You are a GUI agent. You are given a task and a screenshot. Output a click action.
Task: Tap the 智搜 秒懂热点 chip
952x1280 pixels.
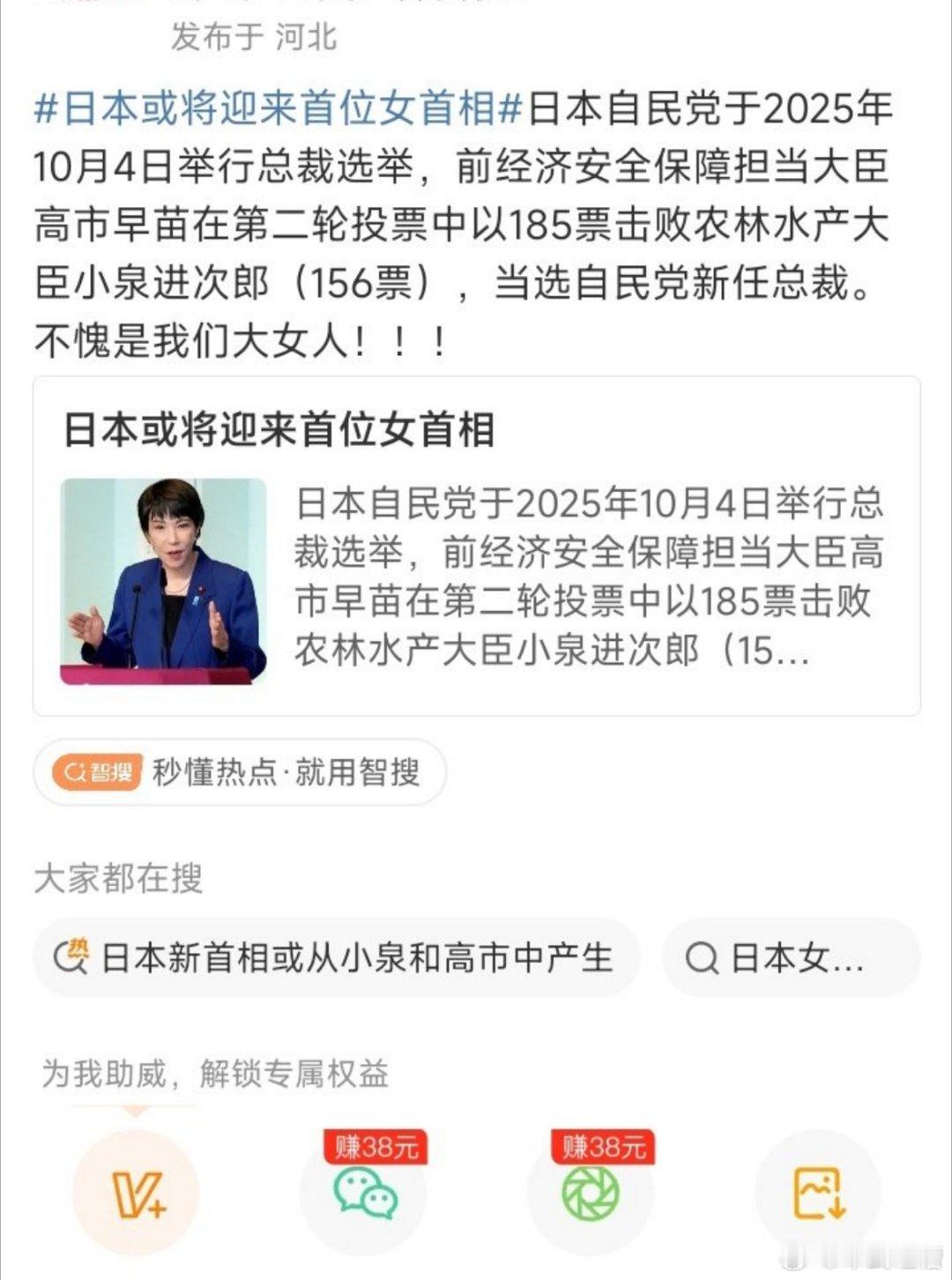click(240, 773)
